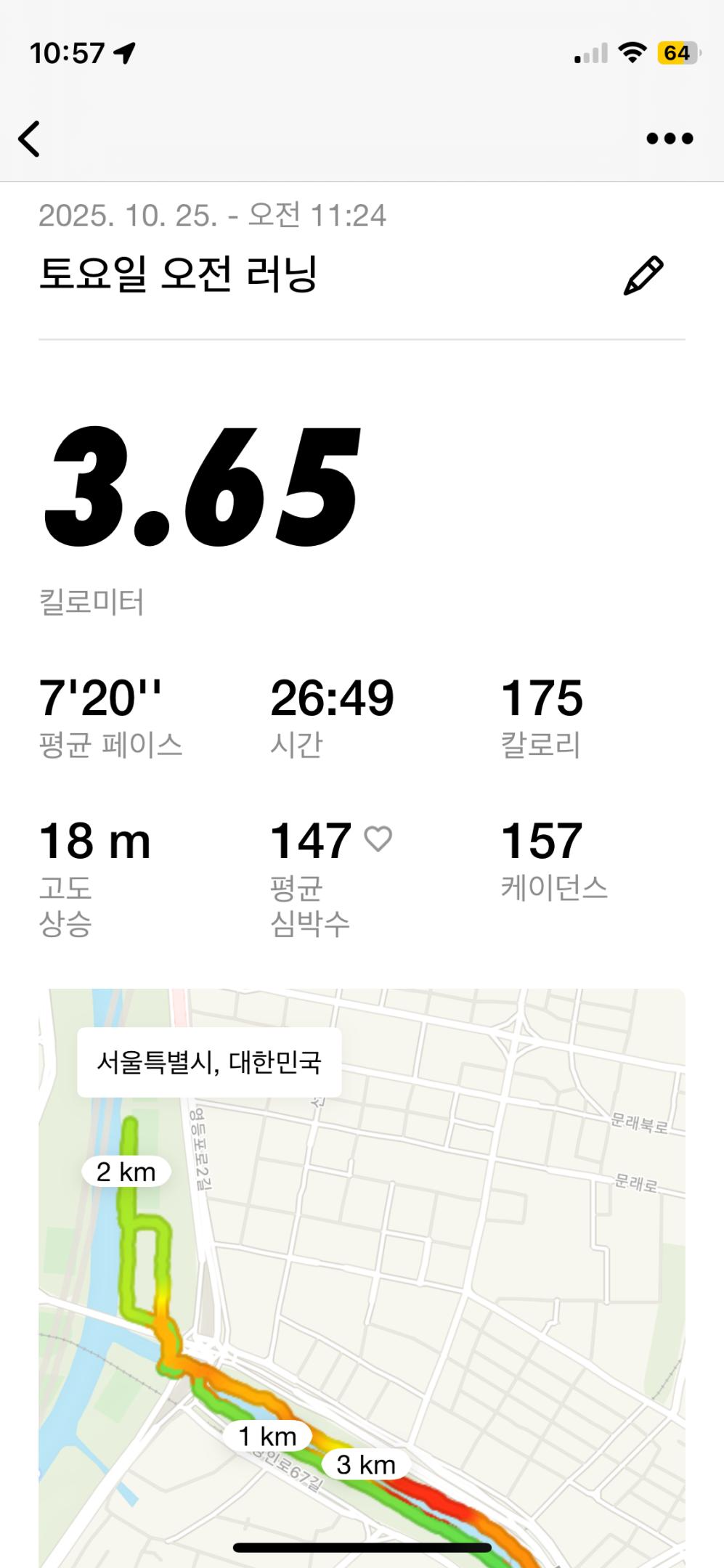
Task: Tap the 3 km route marker
Action: pos(365,1465)
